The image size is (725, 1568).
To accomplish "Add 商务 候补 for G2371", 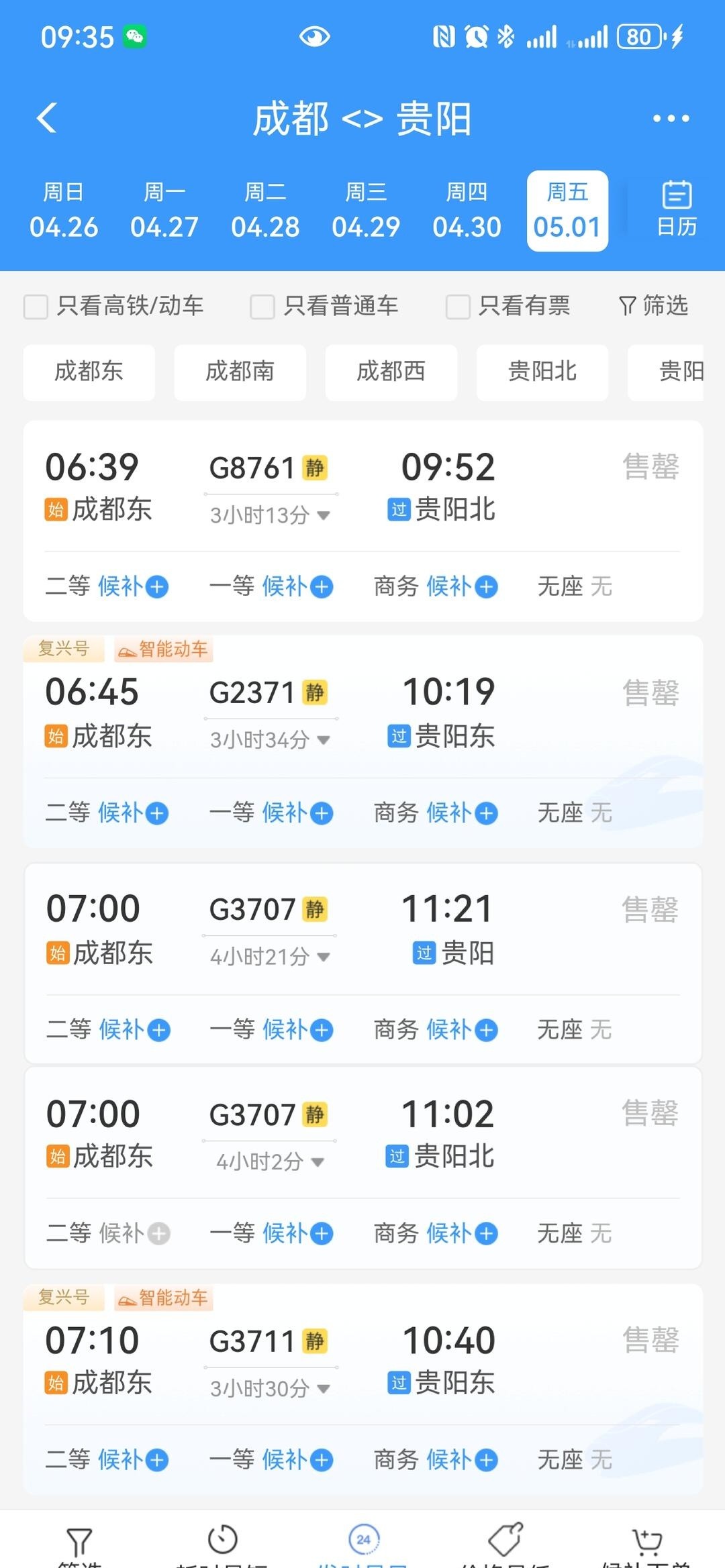I will (x=486, y=813).
